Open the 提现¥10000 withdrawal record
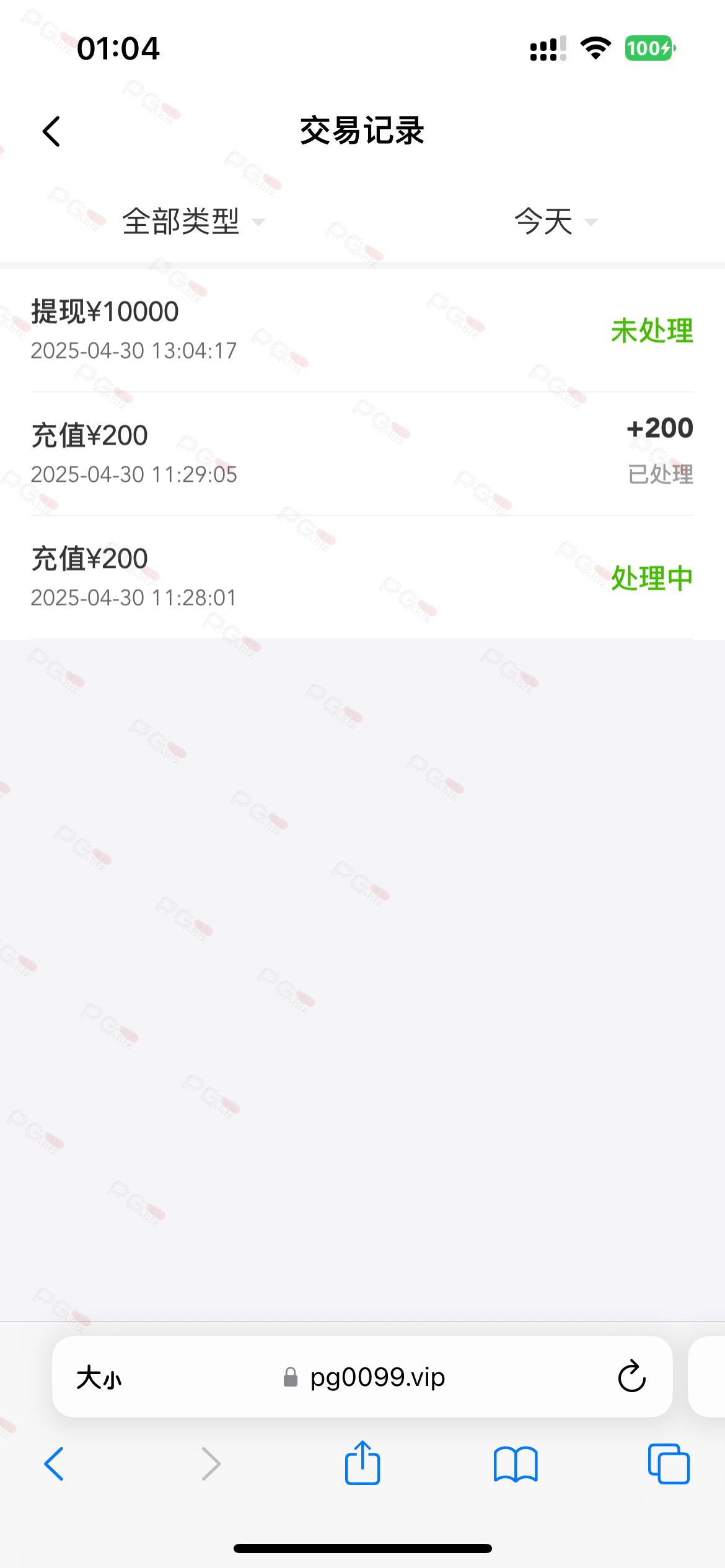 [362, 330]
